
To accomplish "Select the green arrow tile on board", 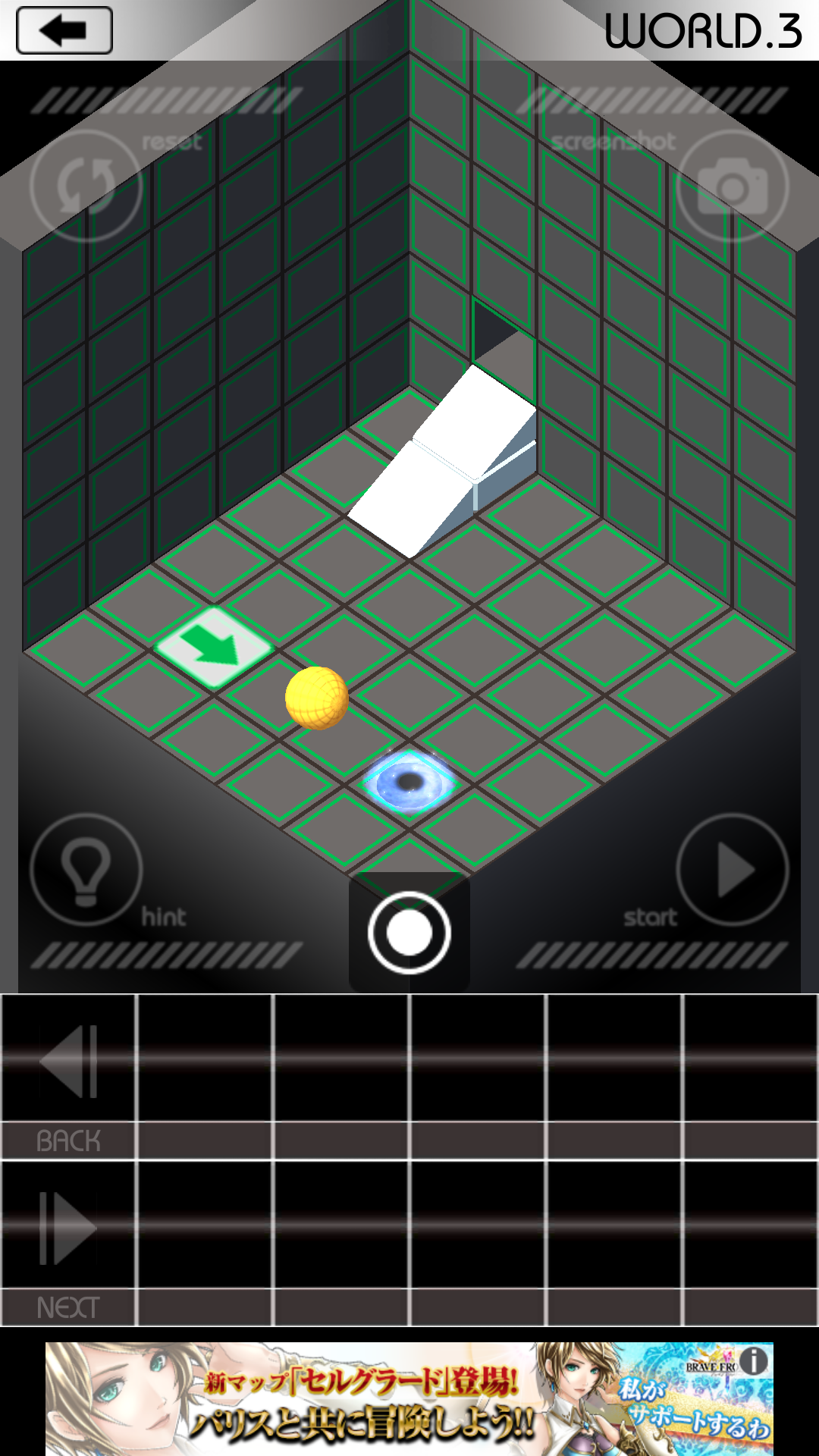I will click(213, 647).
